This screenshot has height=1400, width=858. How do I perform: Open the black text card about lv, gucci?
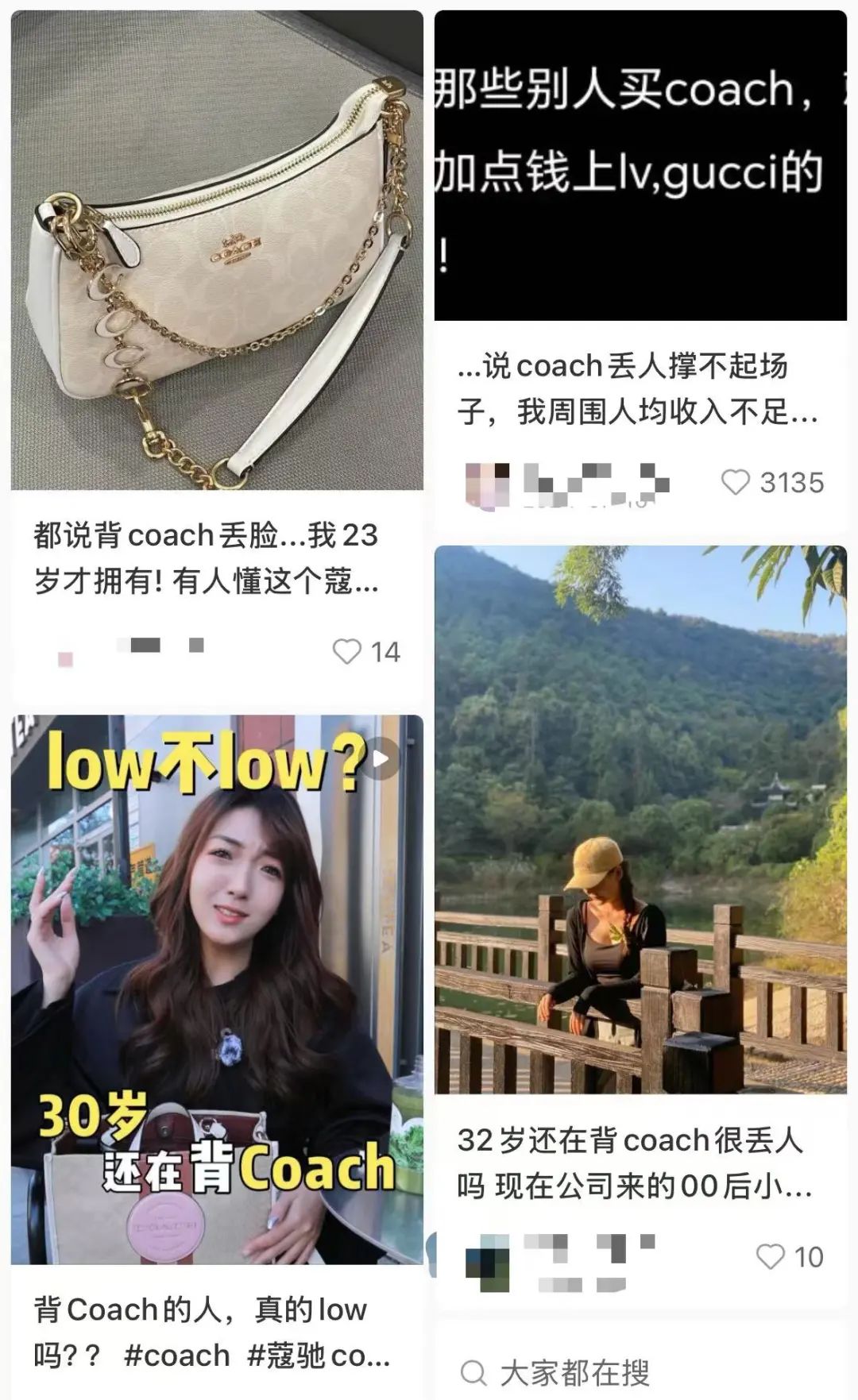point(640,165)
